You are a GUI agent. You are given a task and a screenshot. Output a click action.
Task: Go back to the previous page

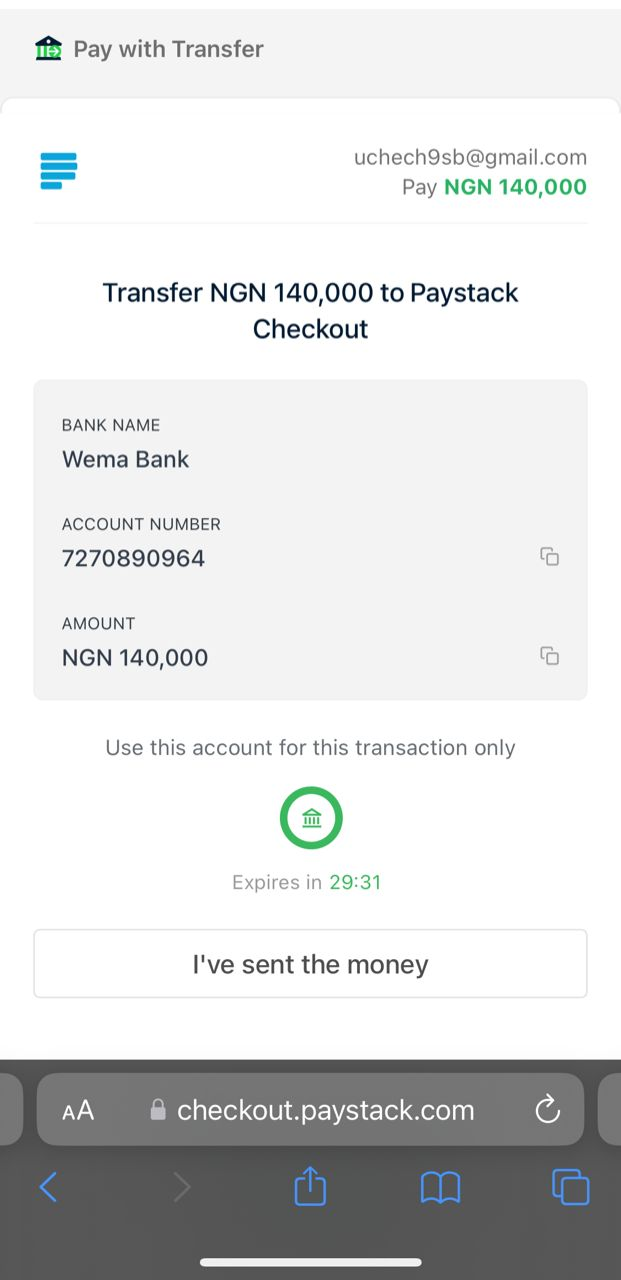coord(48,1187)
